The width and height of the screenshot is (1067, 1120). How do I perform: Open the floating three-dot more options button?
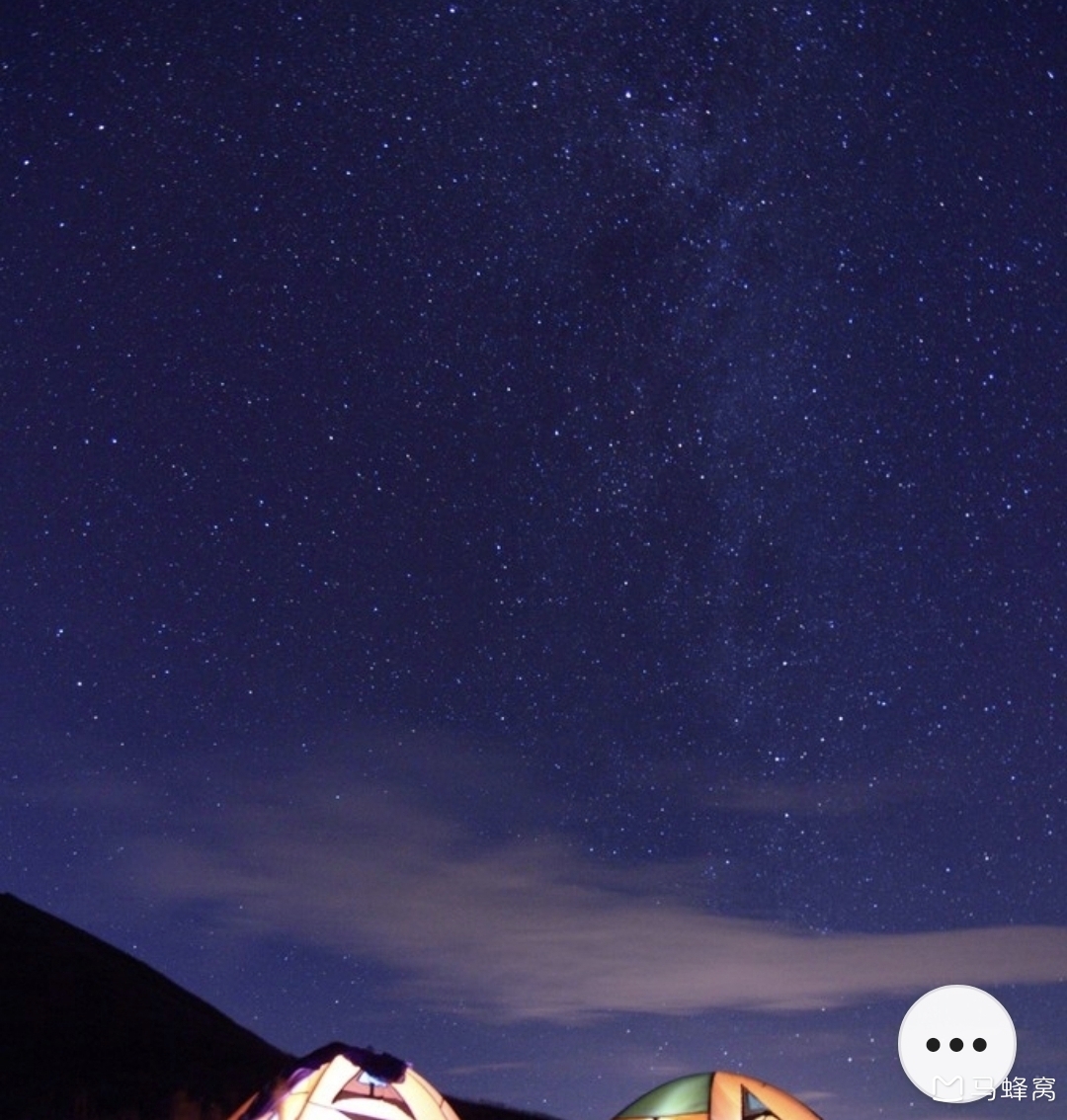tap(956, 1043)
